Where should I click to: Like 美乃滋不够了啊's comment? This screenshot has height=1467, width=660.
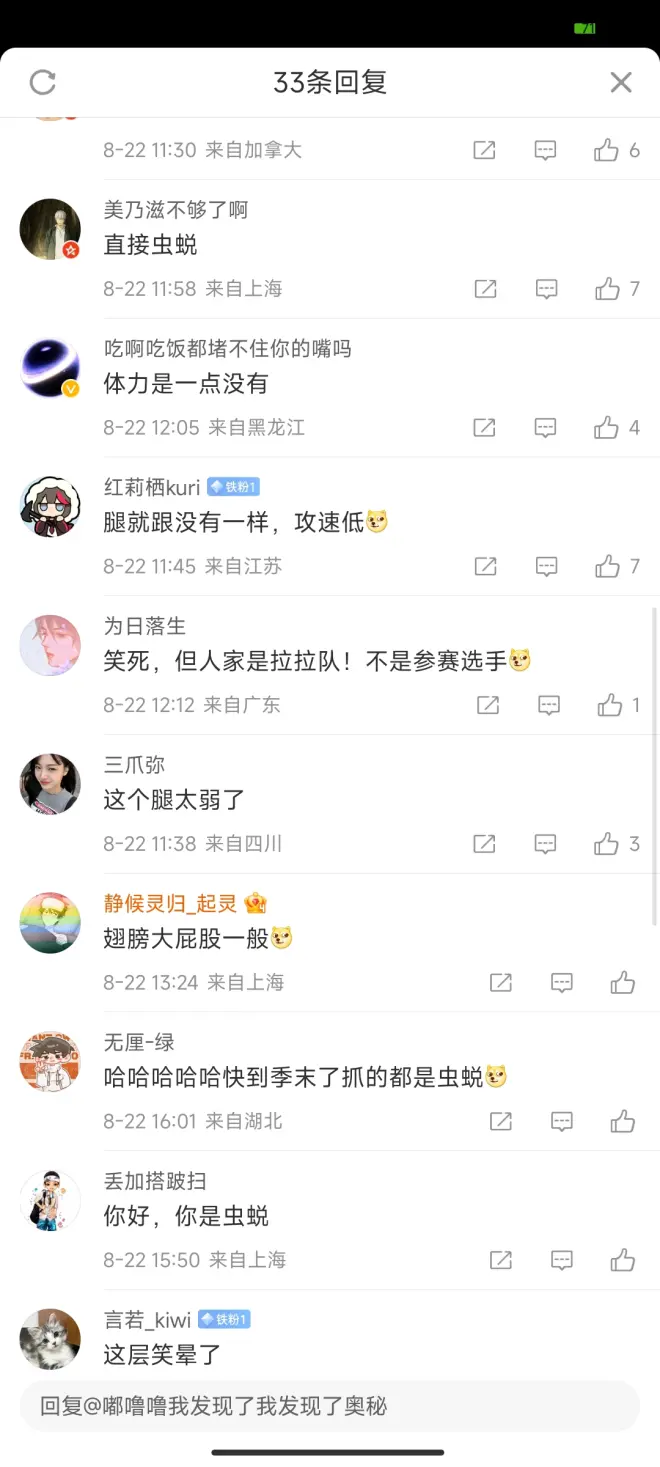click(607, 289)
